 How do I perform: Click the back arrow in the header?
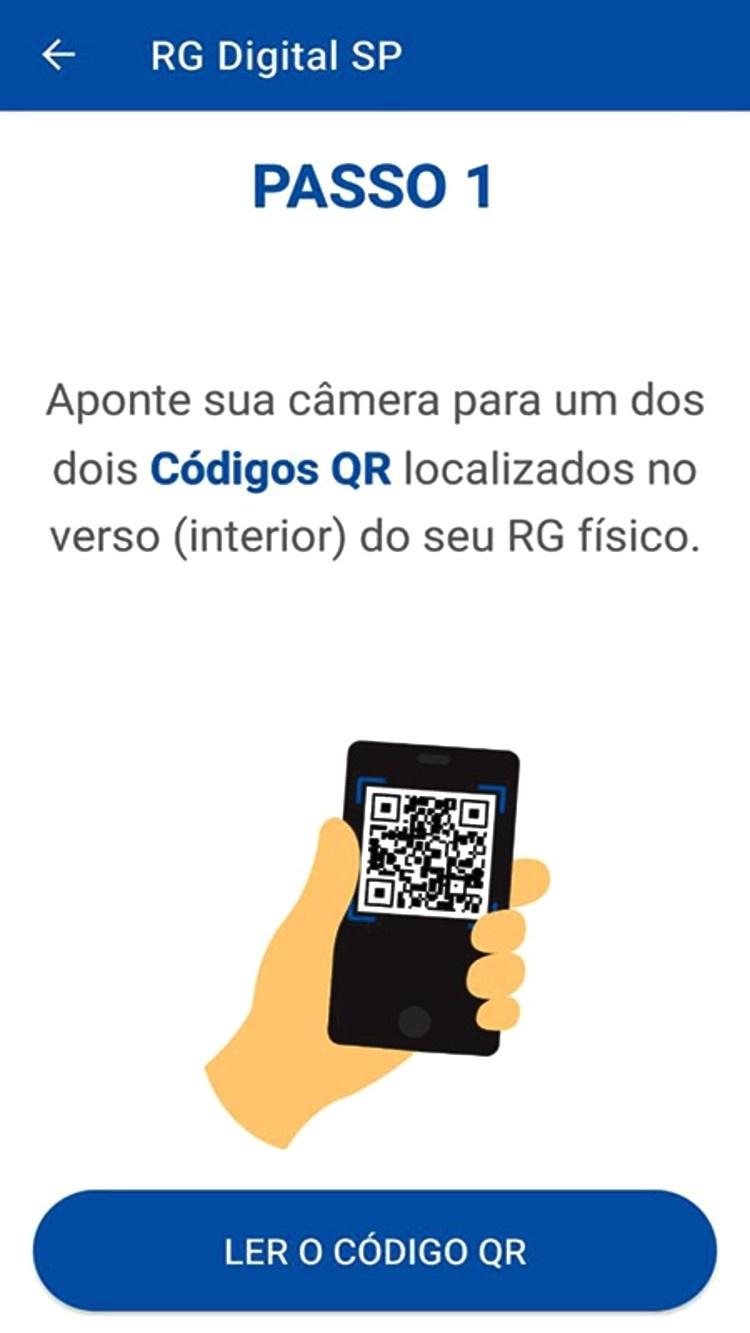pos(58,55)
